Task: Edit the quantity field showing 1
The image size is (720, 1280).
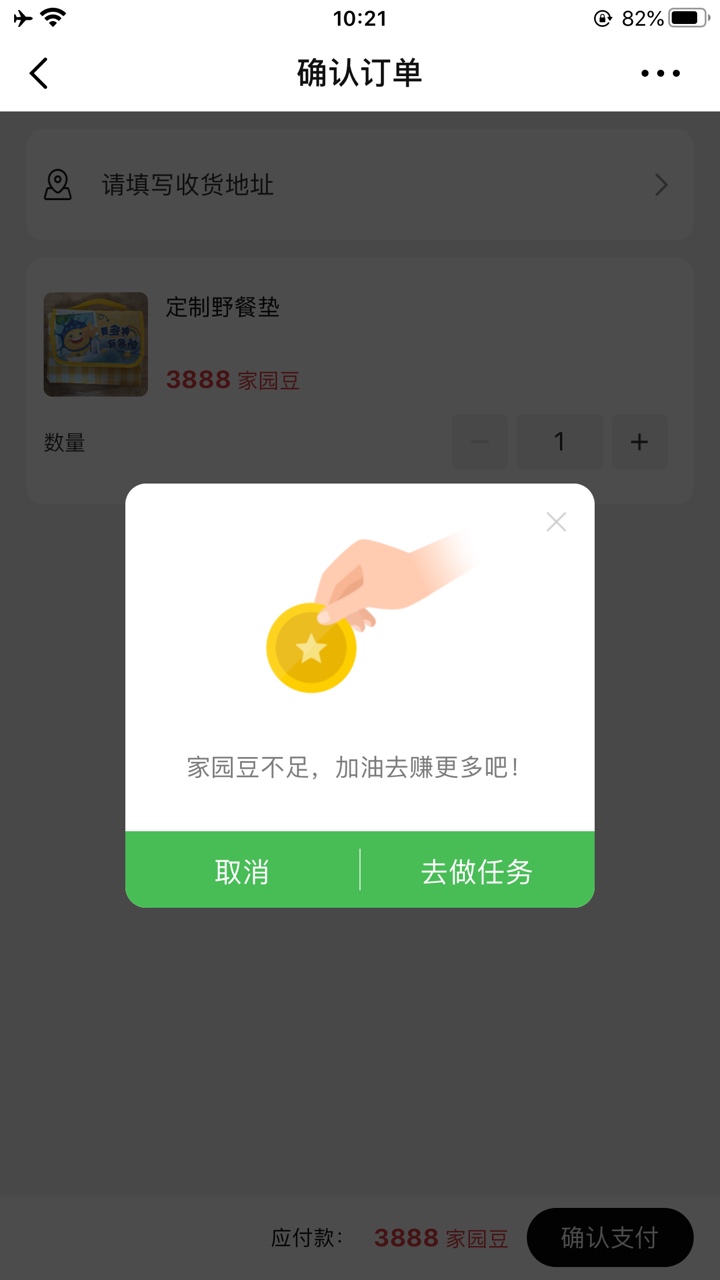Action: (x=559, y=442)
